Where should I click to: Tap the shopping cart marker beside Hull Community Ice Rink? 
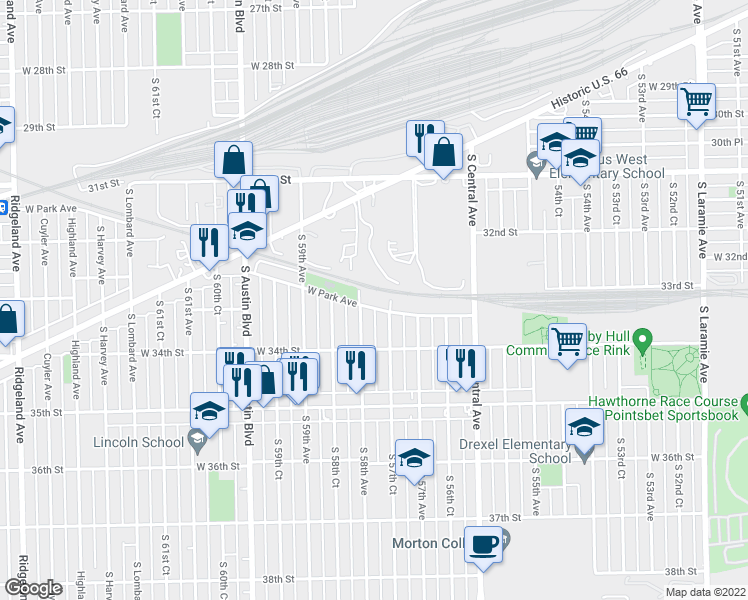(x=568, y=341)
